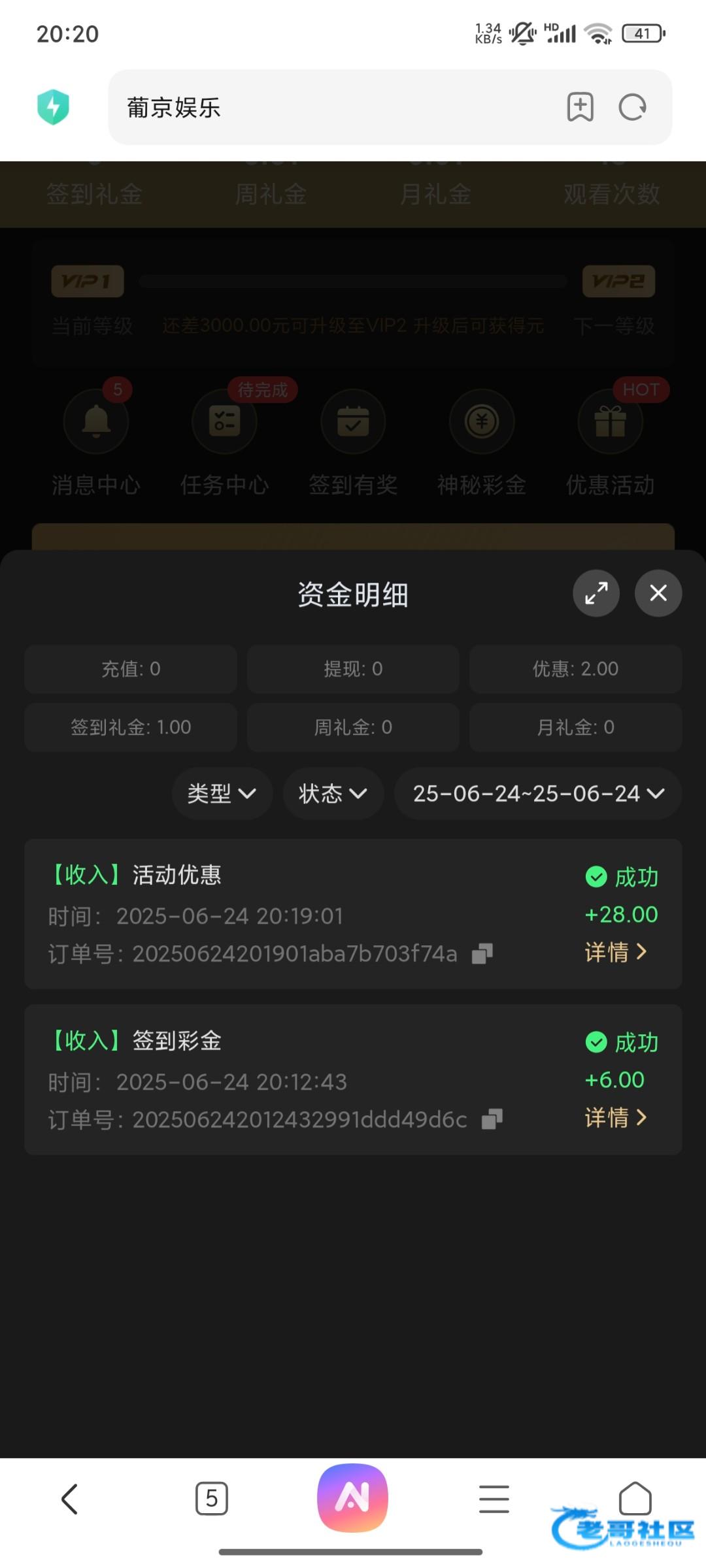Viewport: 706px width, 1568px height.
Task: Go to the browser home page
Action: 635,1498
